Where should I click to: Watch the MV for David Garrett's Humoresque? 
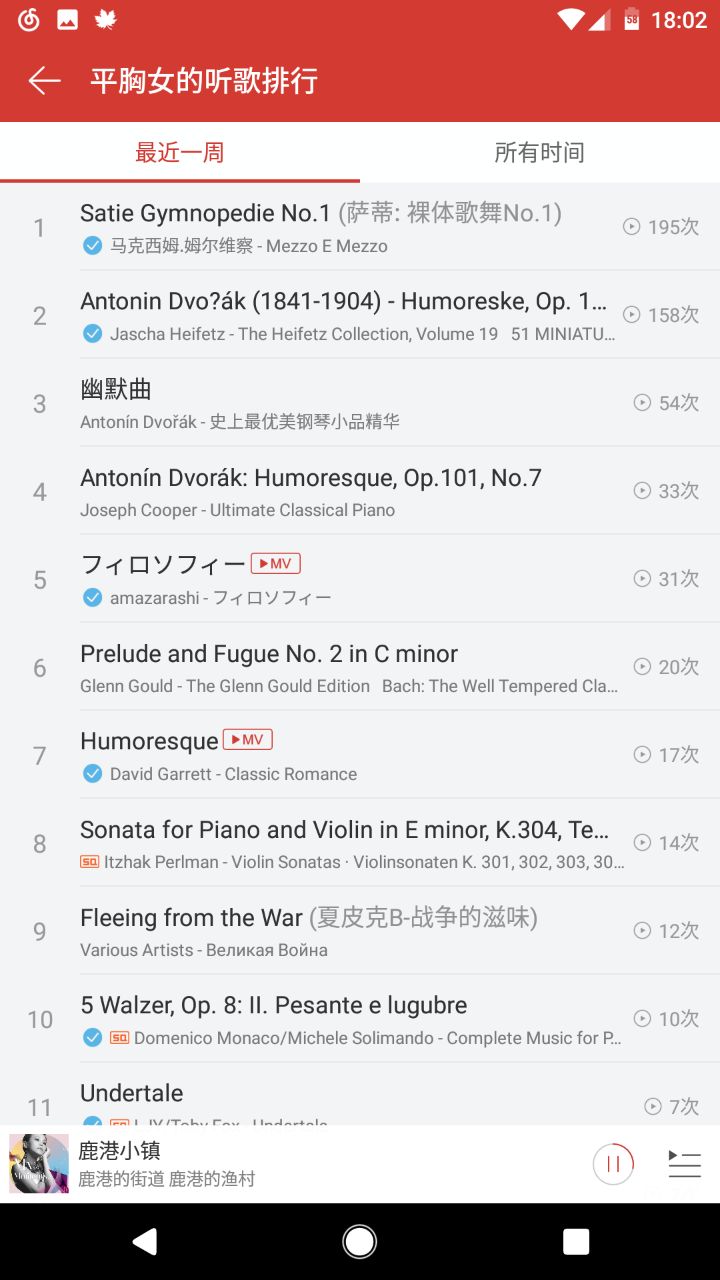[247, 740]
